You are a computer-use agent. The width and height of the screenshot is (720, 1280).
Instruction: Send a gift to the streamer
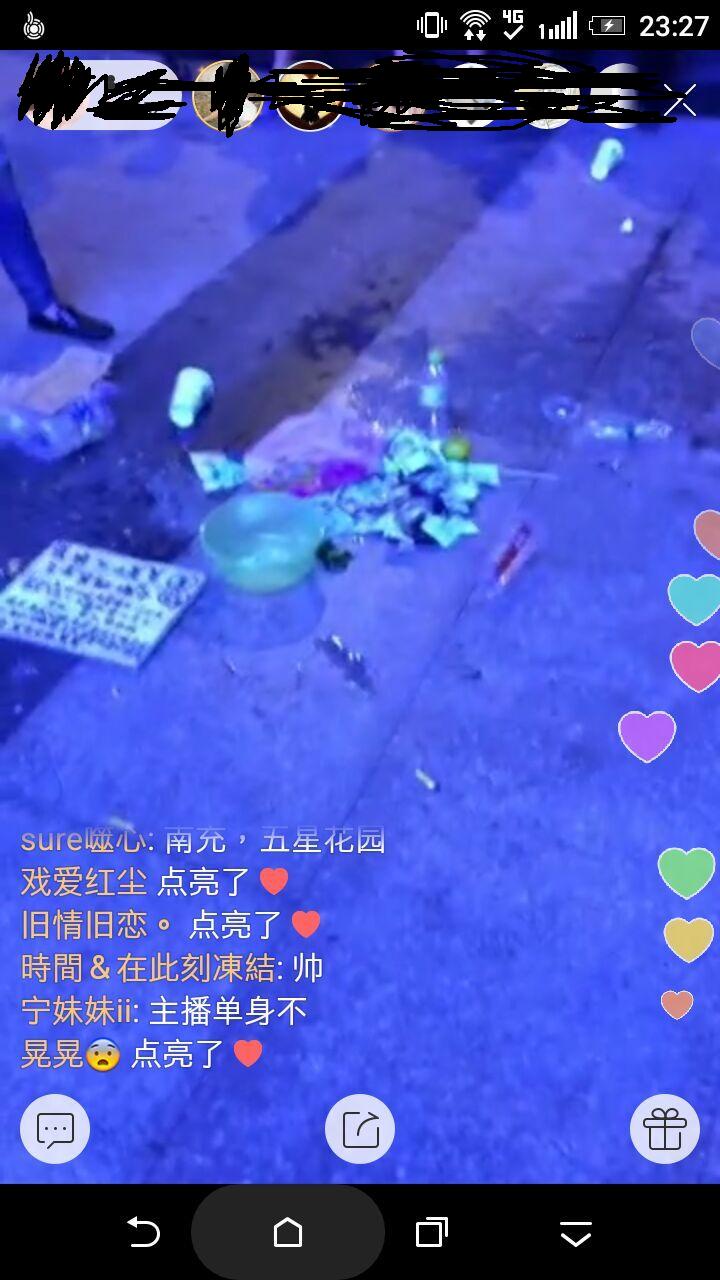pyautogui.click(x=664, y=1130)
